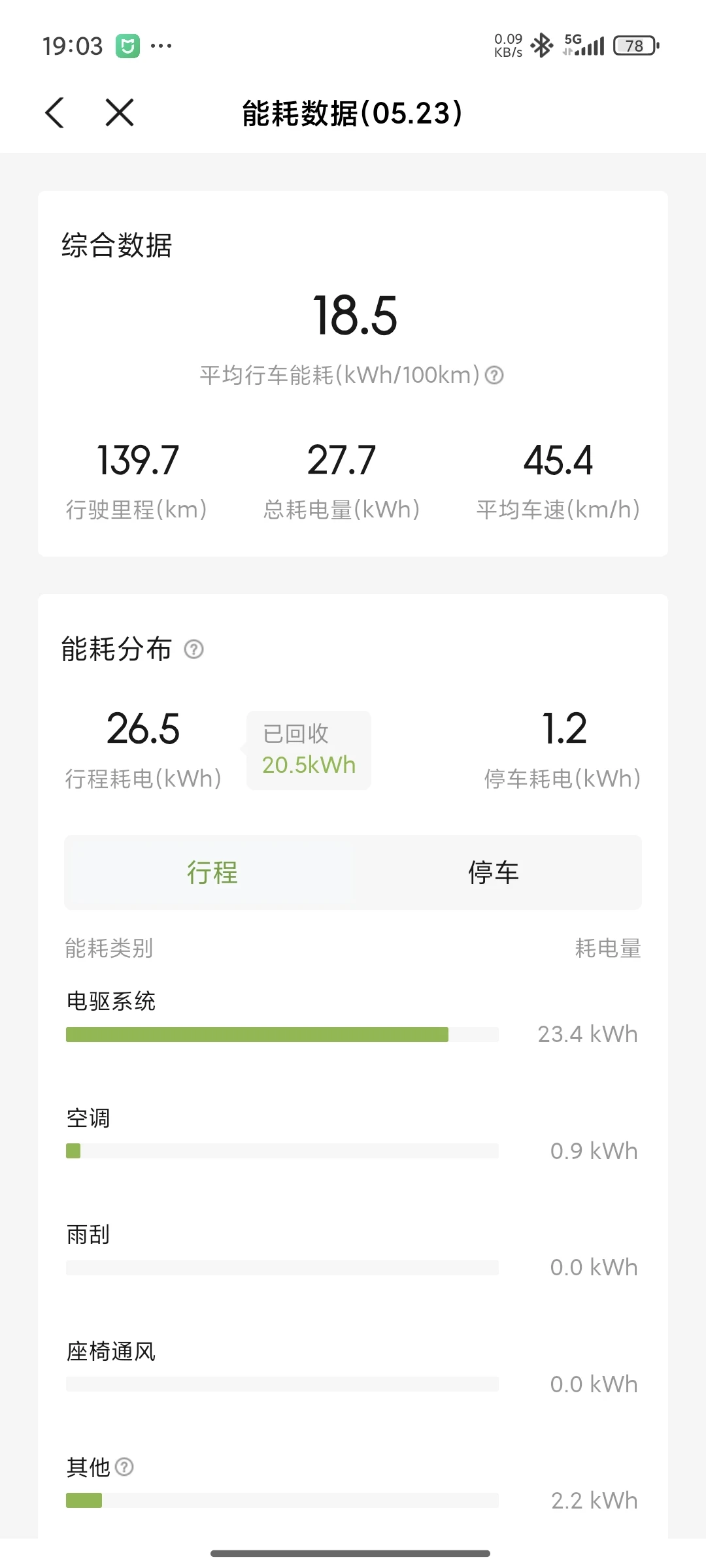Open the help icon beside 能耗分布

coord(193,649)
